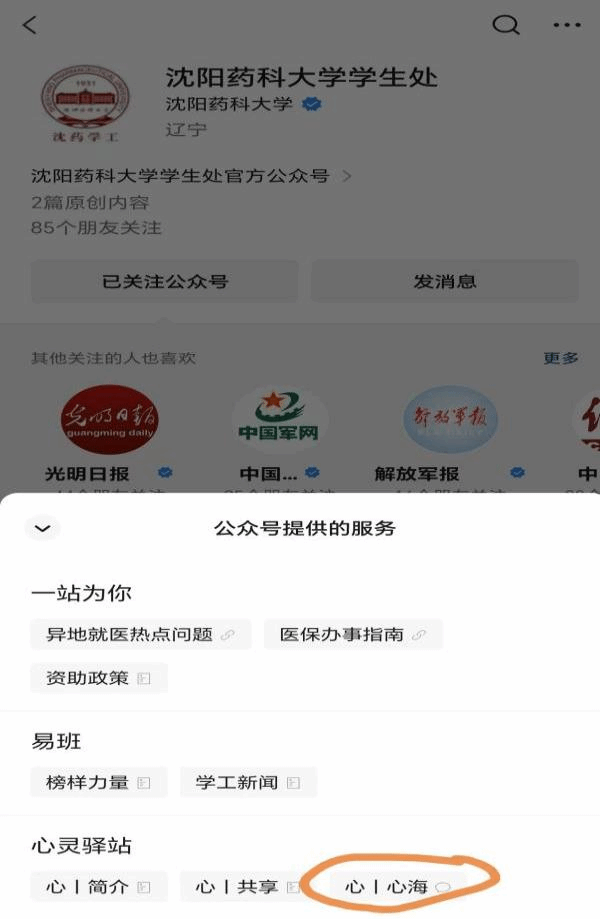This screenshot has width=600, height=919.
Task: Open 学工新闻 under 易班
Action: 248,782
